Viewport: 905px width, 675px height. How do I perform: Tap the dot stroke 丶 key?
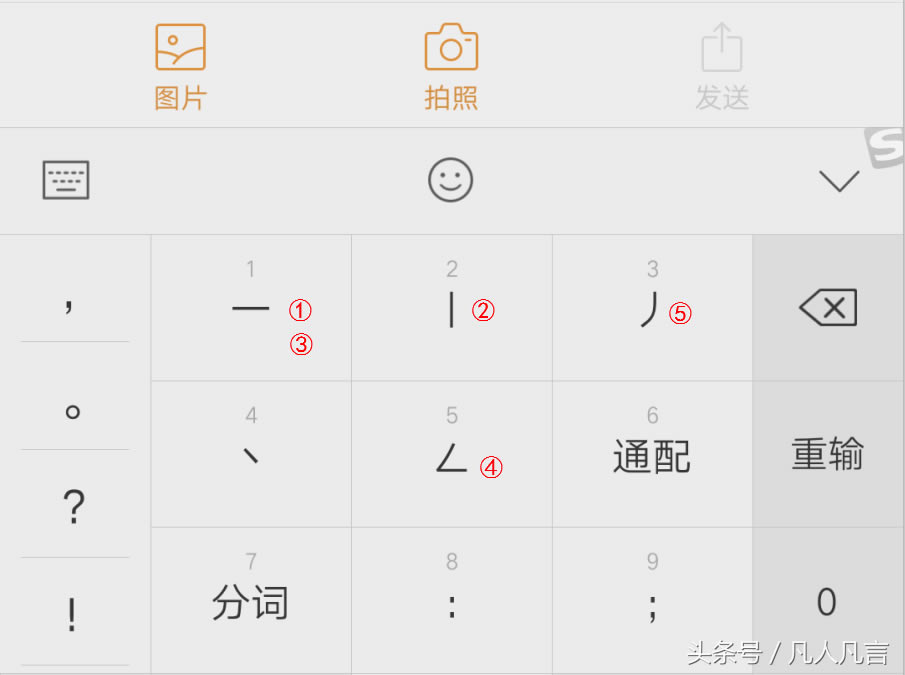[251, 454]
